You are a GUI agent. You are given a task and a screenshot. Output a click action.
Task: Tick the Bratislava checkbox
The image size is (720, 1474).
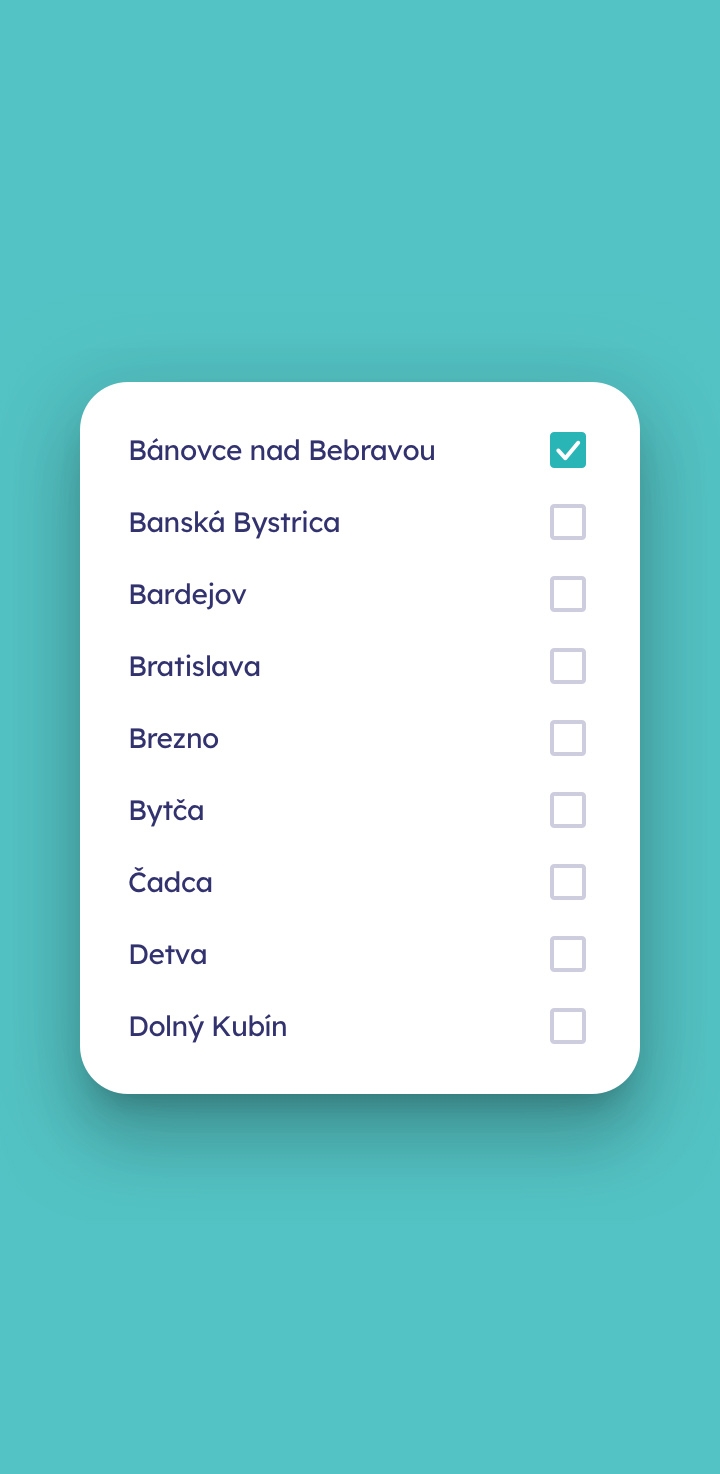click(x=568, y=666)
